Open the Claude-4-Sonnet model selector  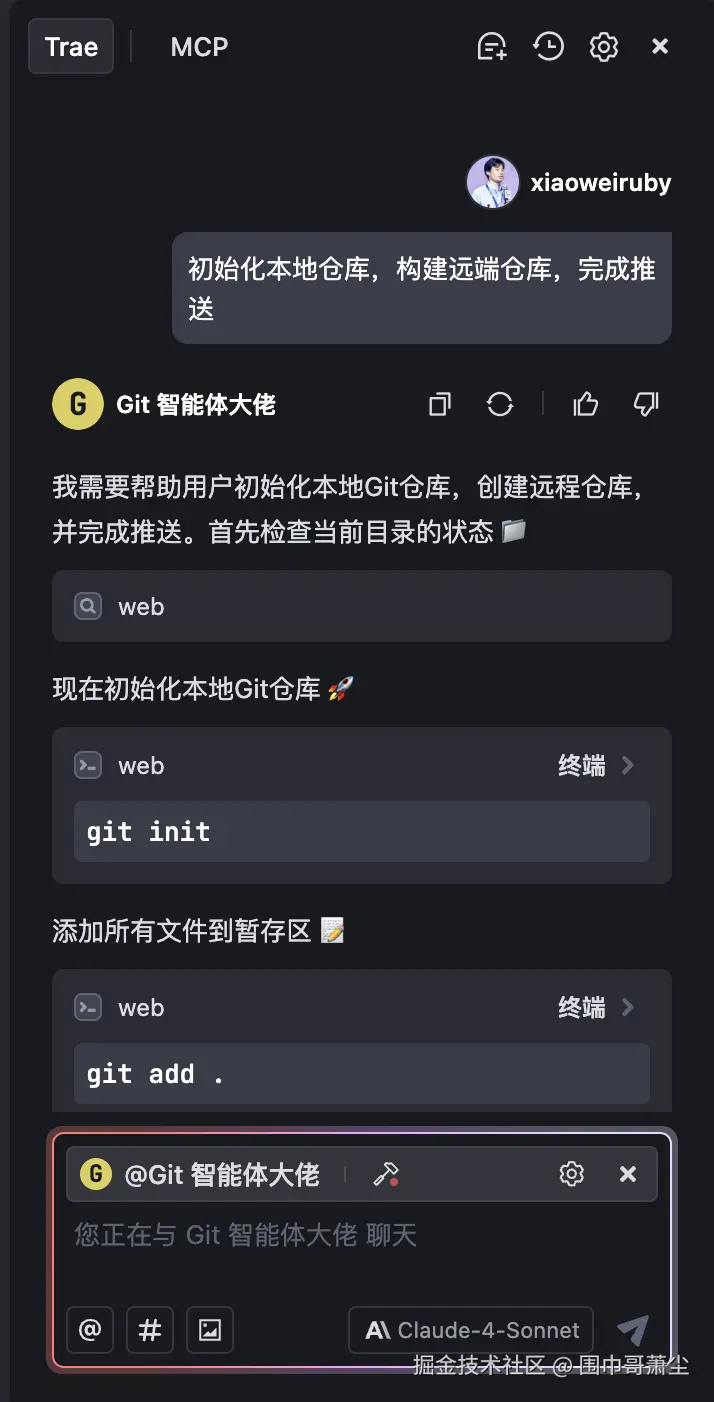tap(471, 1330)
